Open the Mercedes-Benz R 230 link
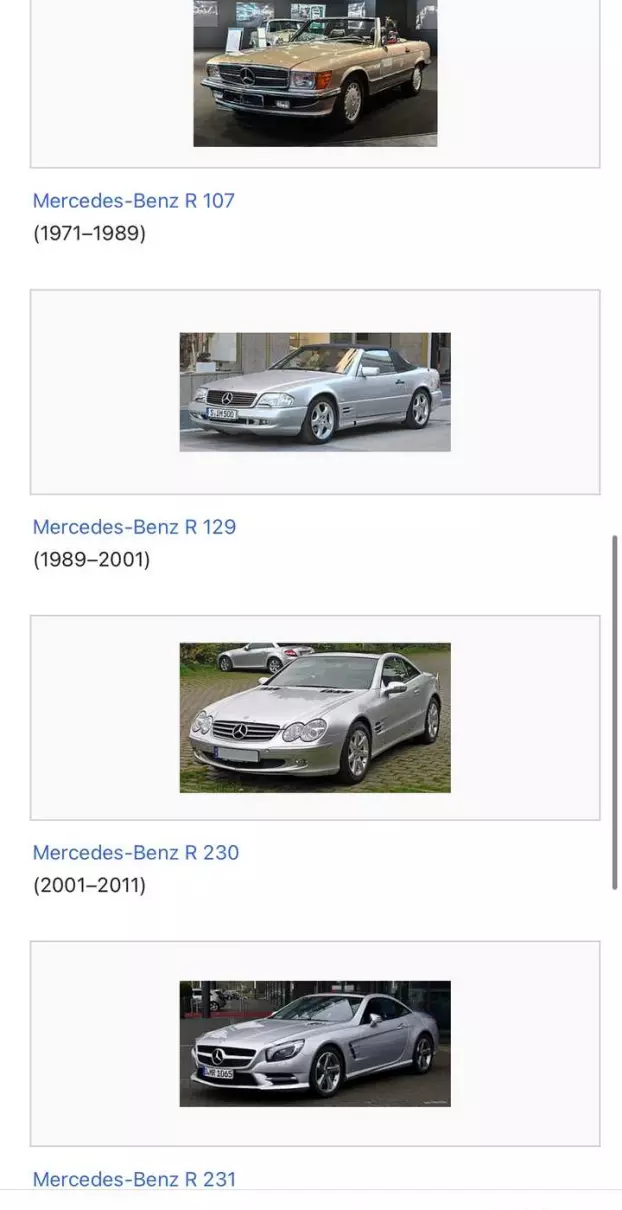The height and width of the screenshot is (1210, 622). click(135, 852)
